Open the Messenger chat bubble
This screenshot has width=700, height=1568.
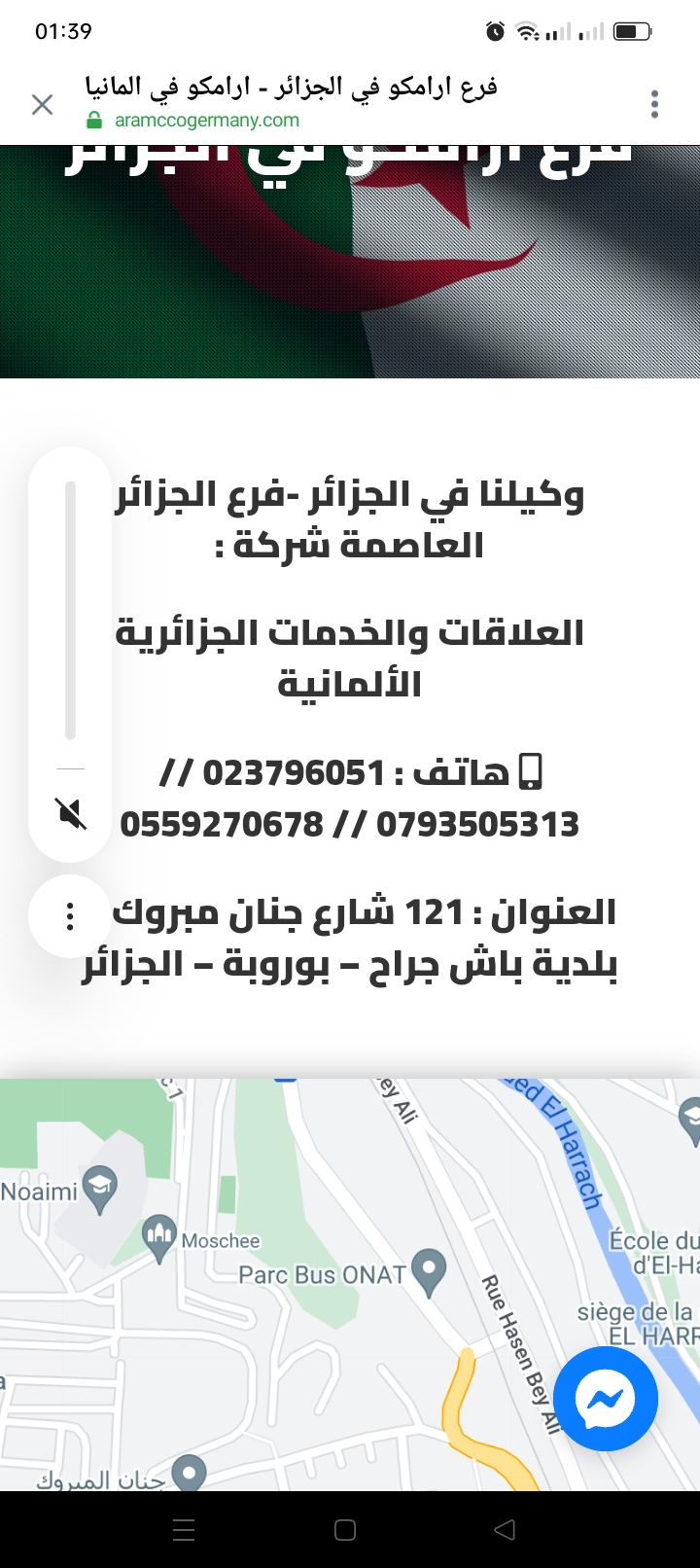click(x=606, y=1400)
